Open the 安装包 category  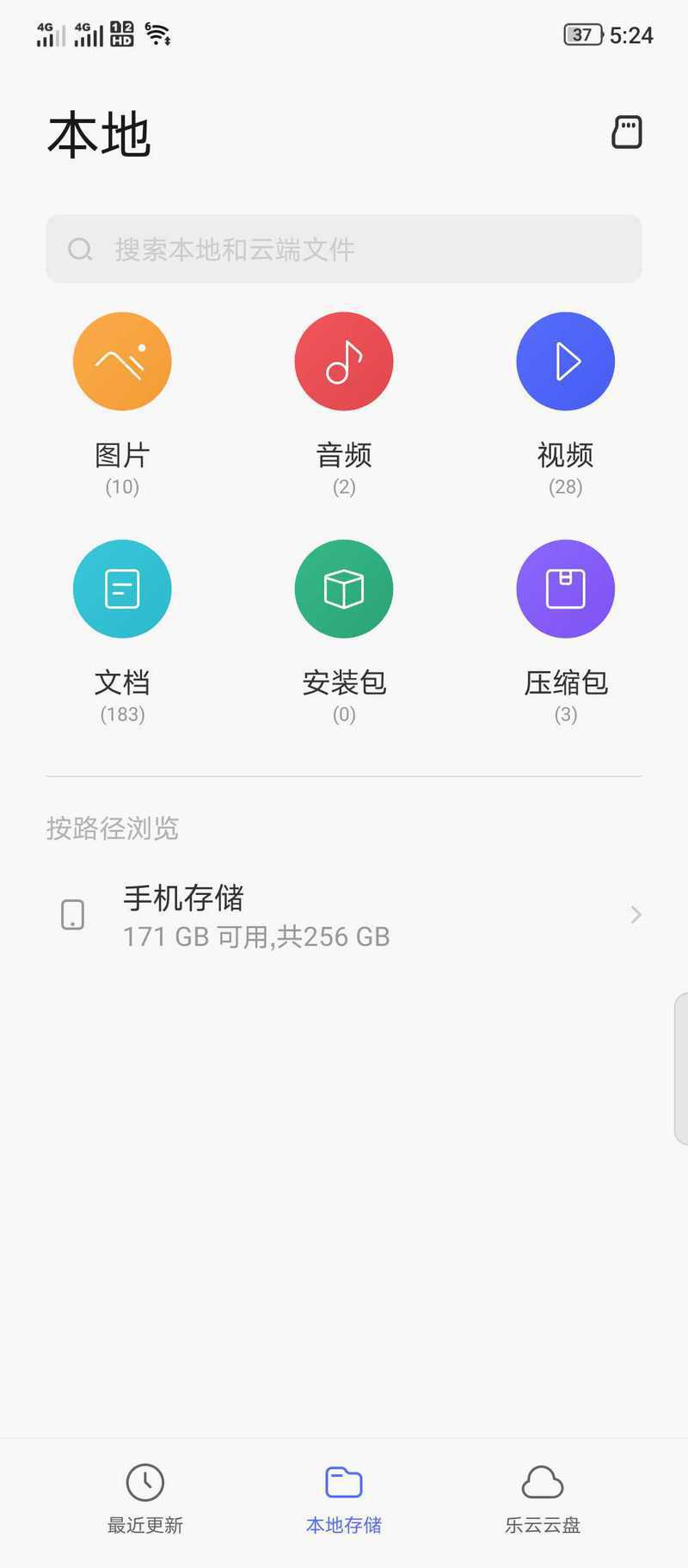(x=344, y=633)
